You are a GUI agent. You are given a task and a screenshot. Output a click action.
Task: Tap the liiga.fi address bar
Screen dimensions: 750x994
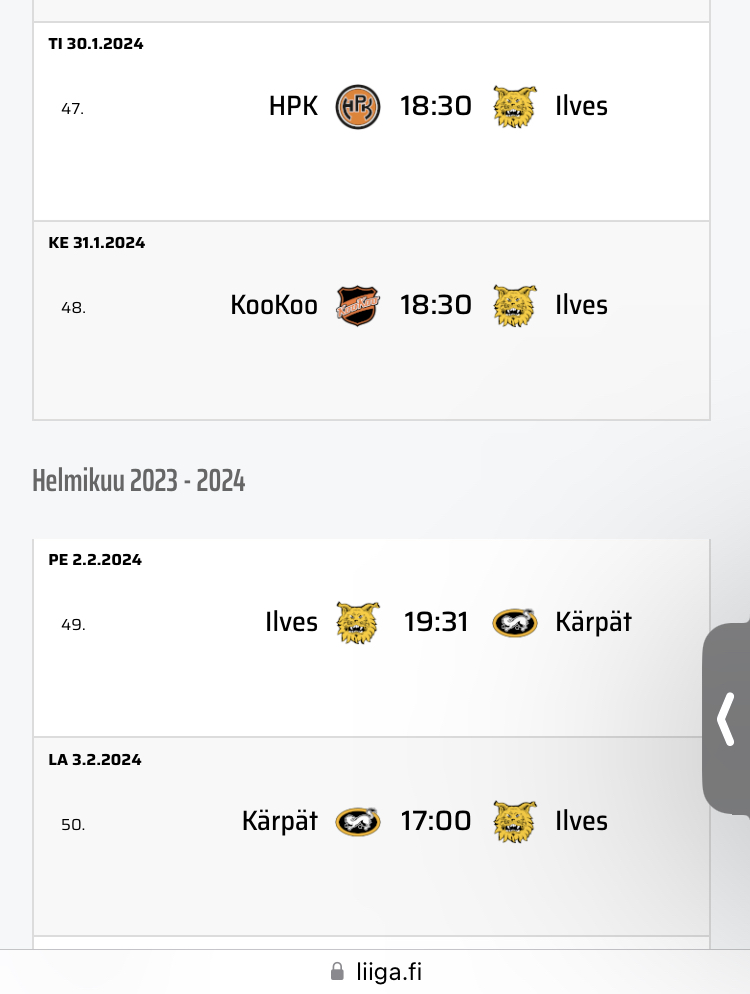click(x=381, y=971)
